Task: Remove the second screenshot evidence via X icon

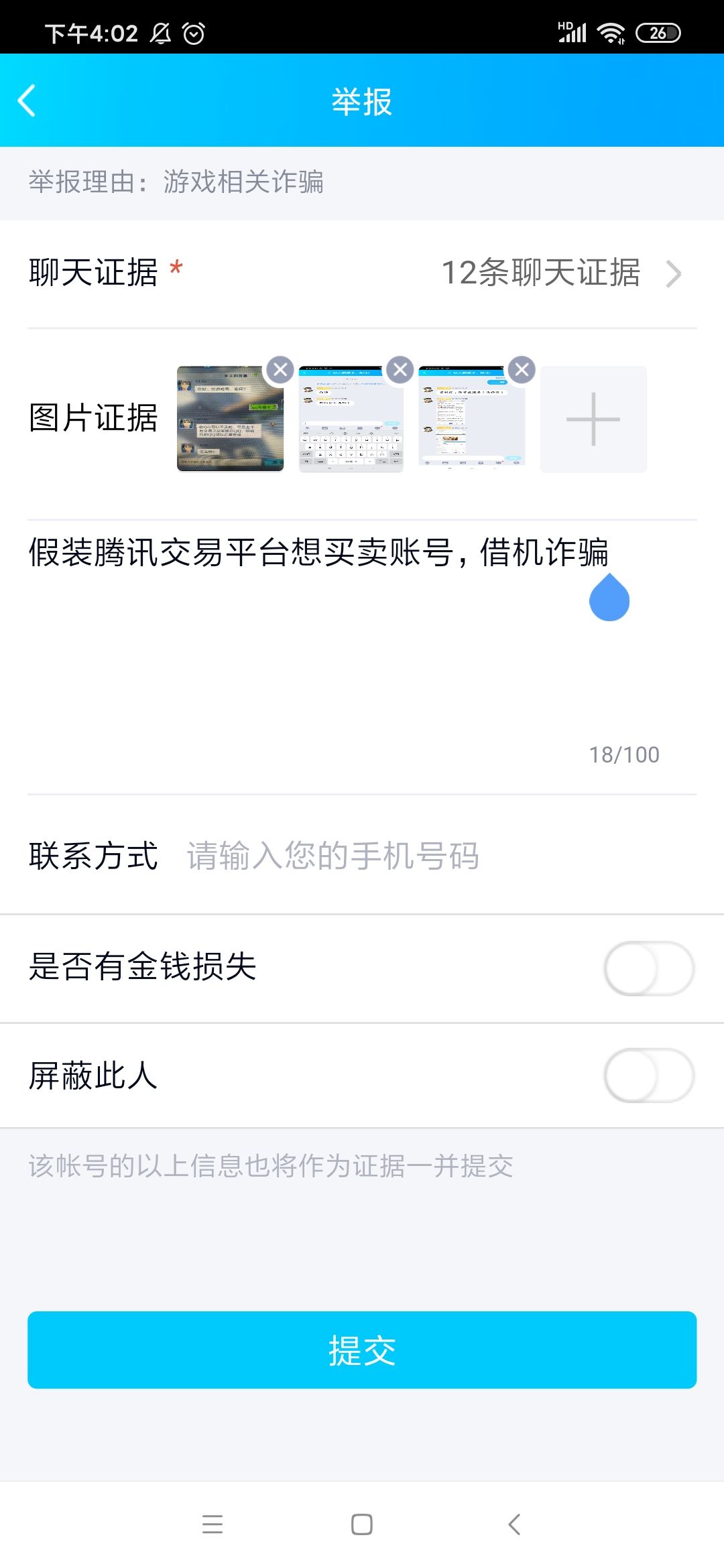Action: click(x=401, y=368)
